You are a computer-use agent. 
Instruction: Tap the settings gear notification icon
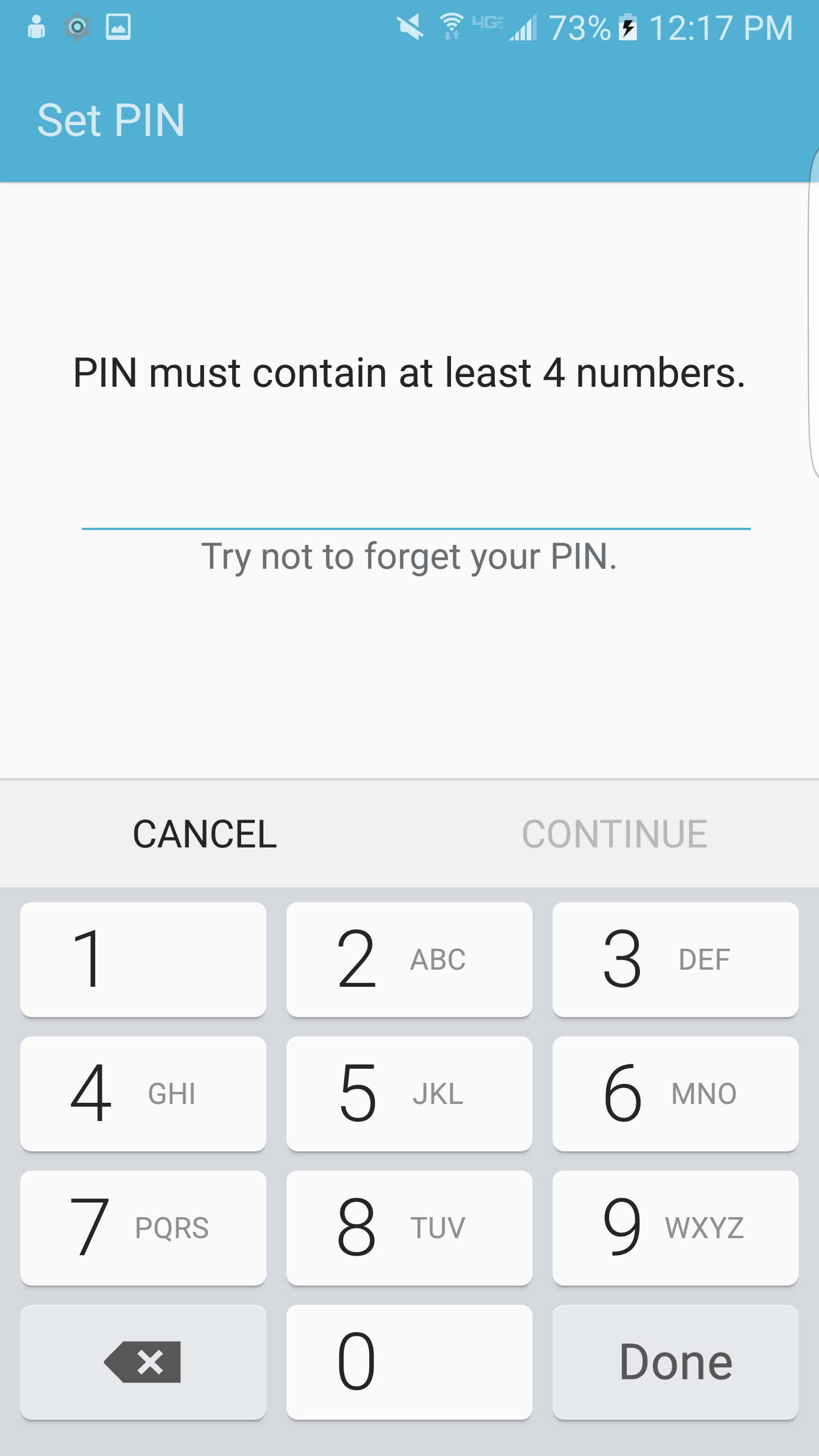[x=77, y=26]
